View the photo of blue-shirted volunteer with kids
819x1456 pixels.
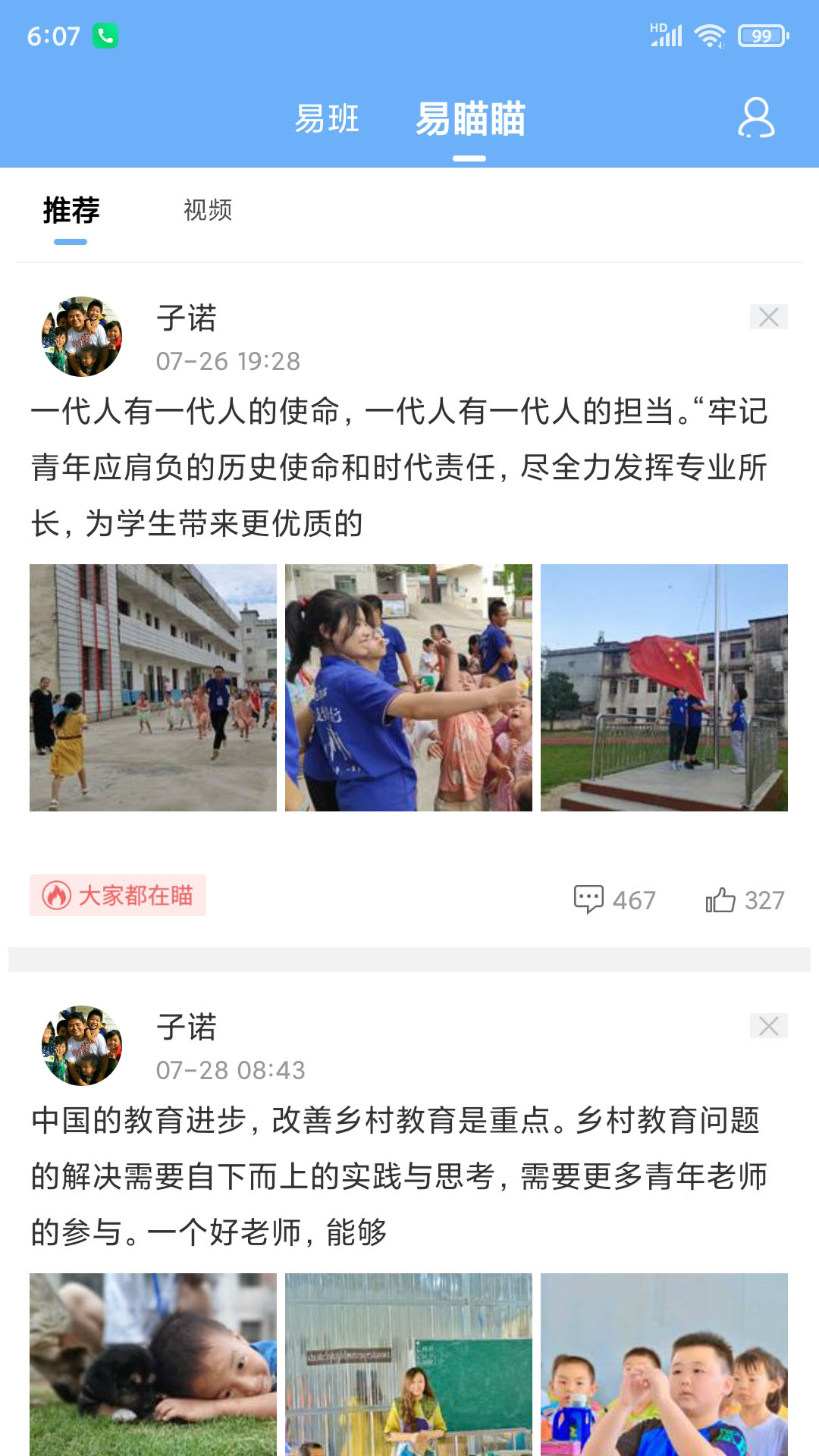tap(409, 687)
